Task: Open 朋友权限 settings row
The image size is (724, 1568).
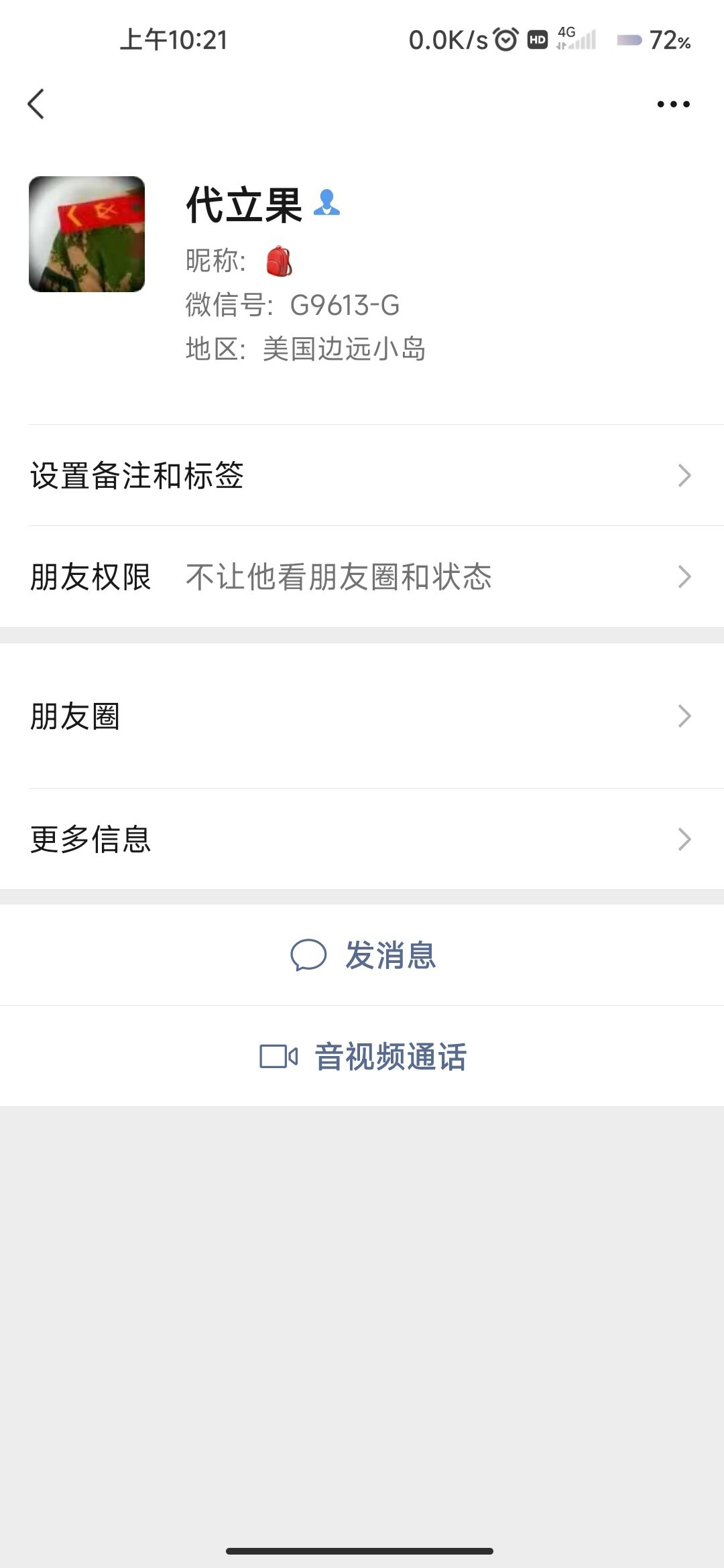Action: [x=362, y=577]
